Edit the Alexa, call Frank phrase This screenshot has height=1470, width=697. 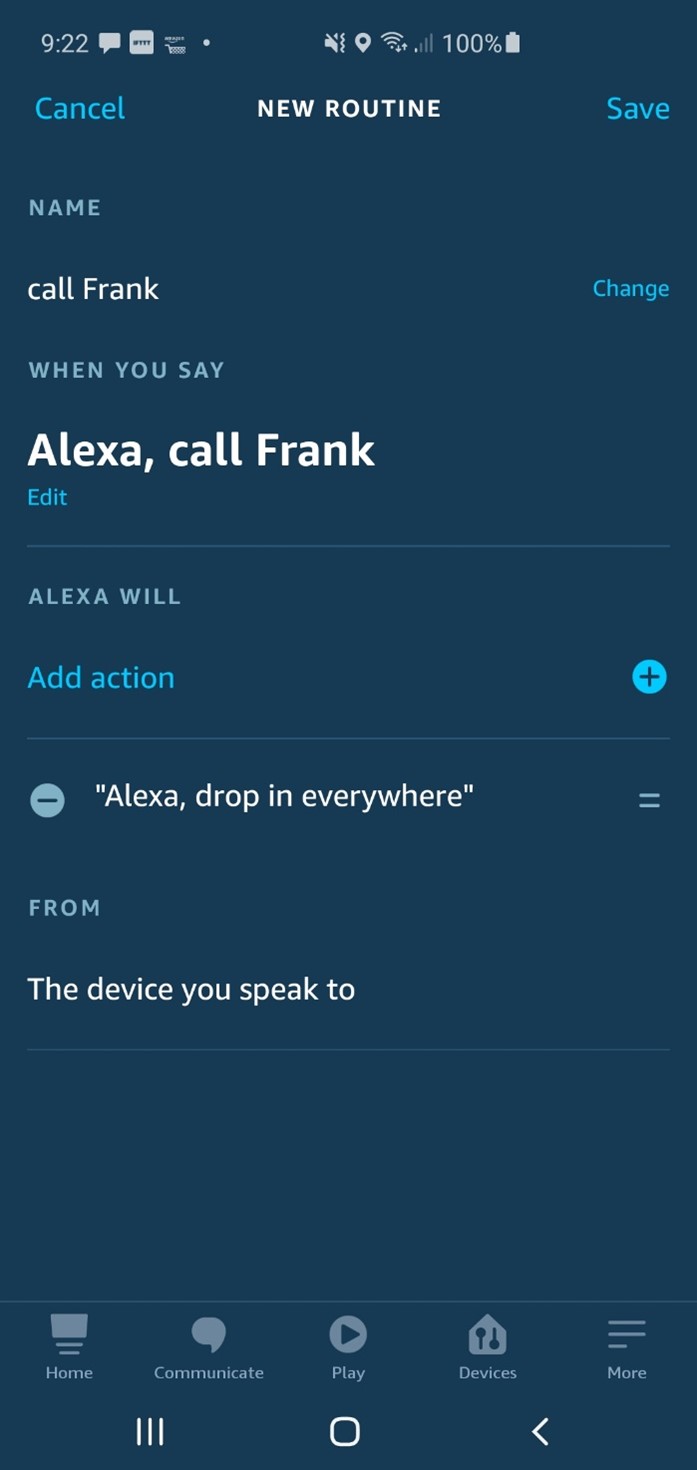(x=47, y=497)
